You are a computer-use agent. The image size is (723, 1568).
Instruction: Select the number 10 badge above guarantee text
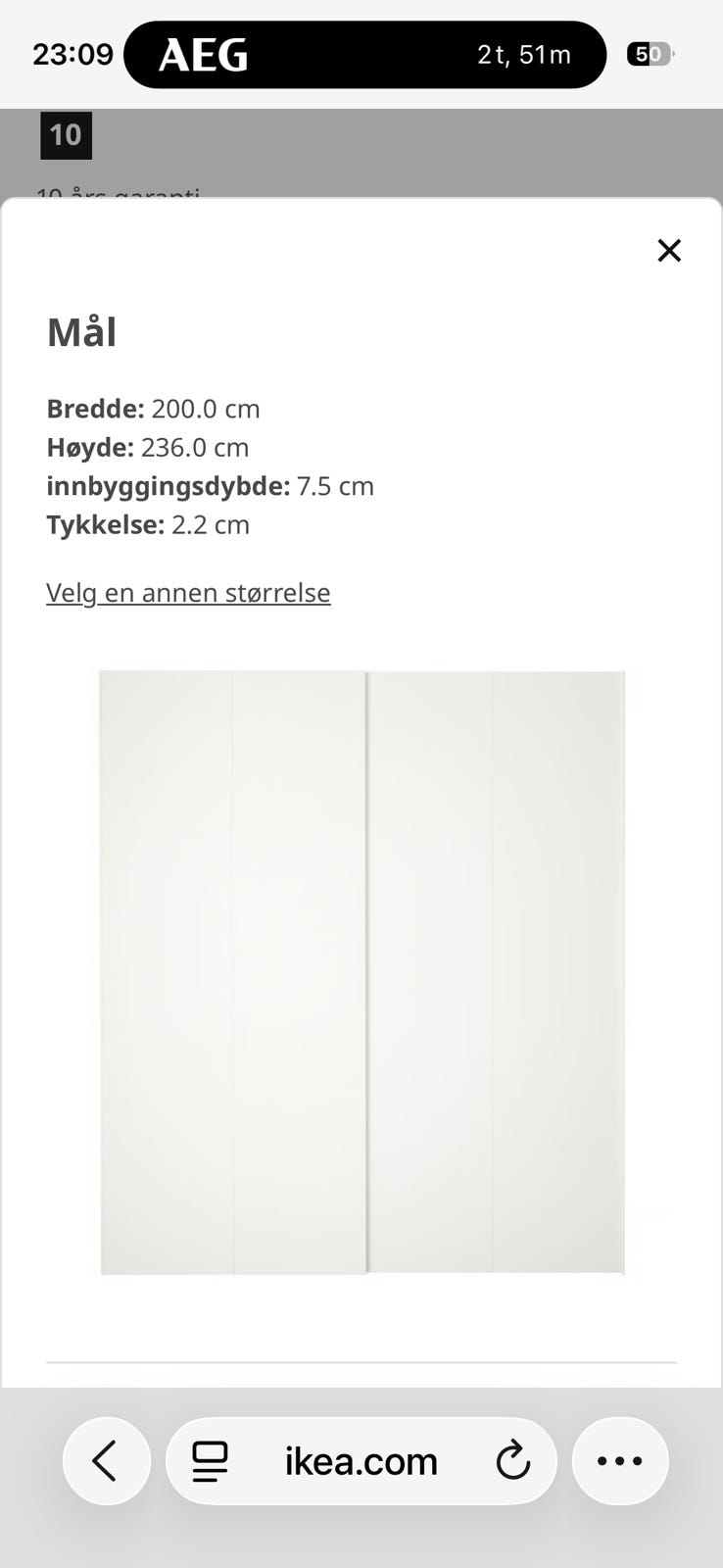coord(66,135)
